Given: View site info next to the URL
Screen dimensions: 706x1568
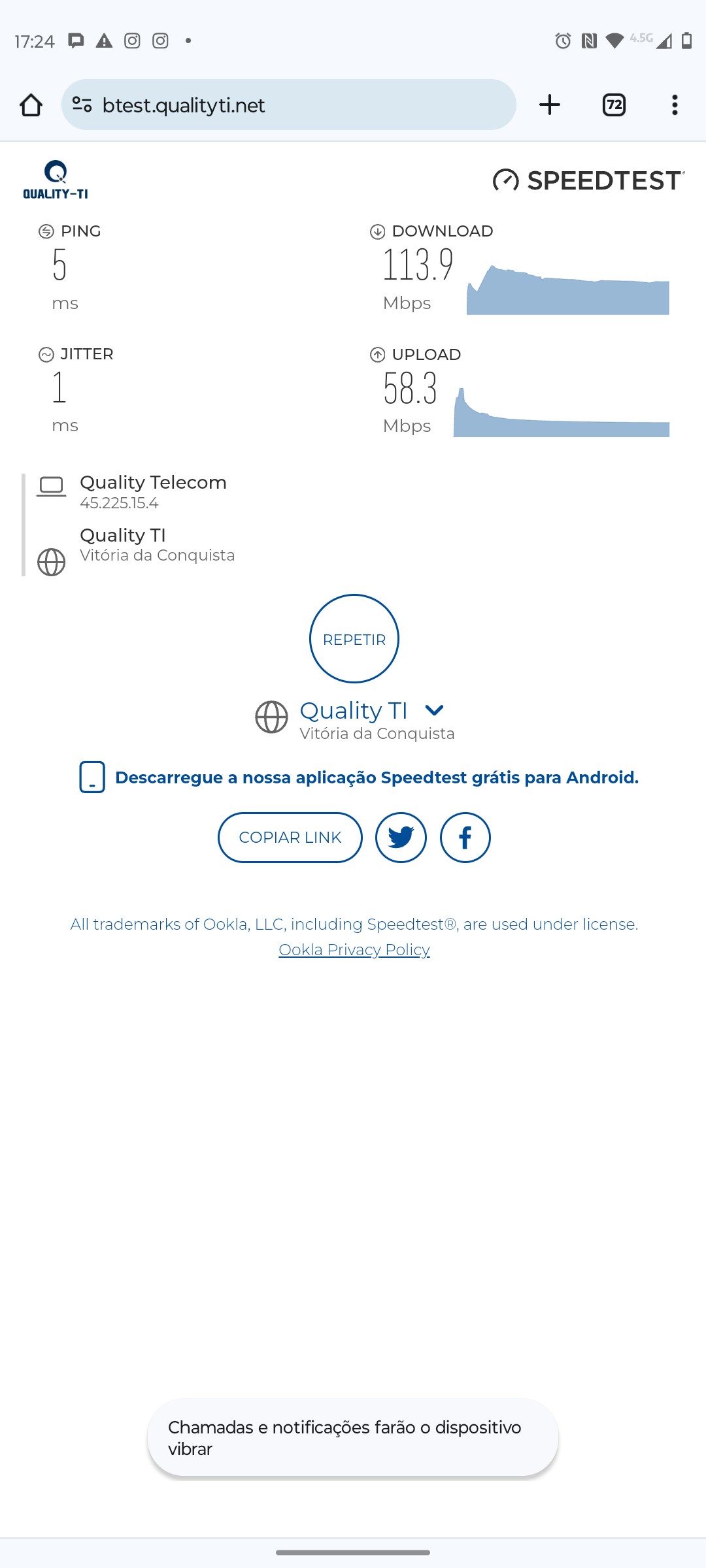Looking at the screenshot, I should point(82,105).
